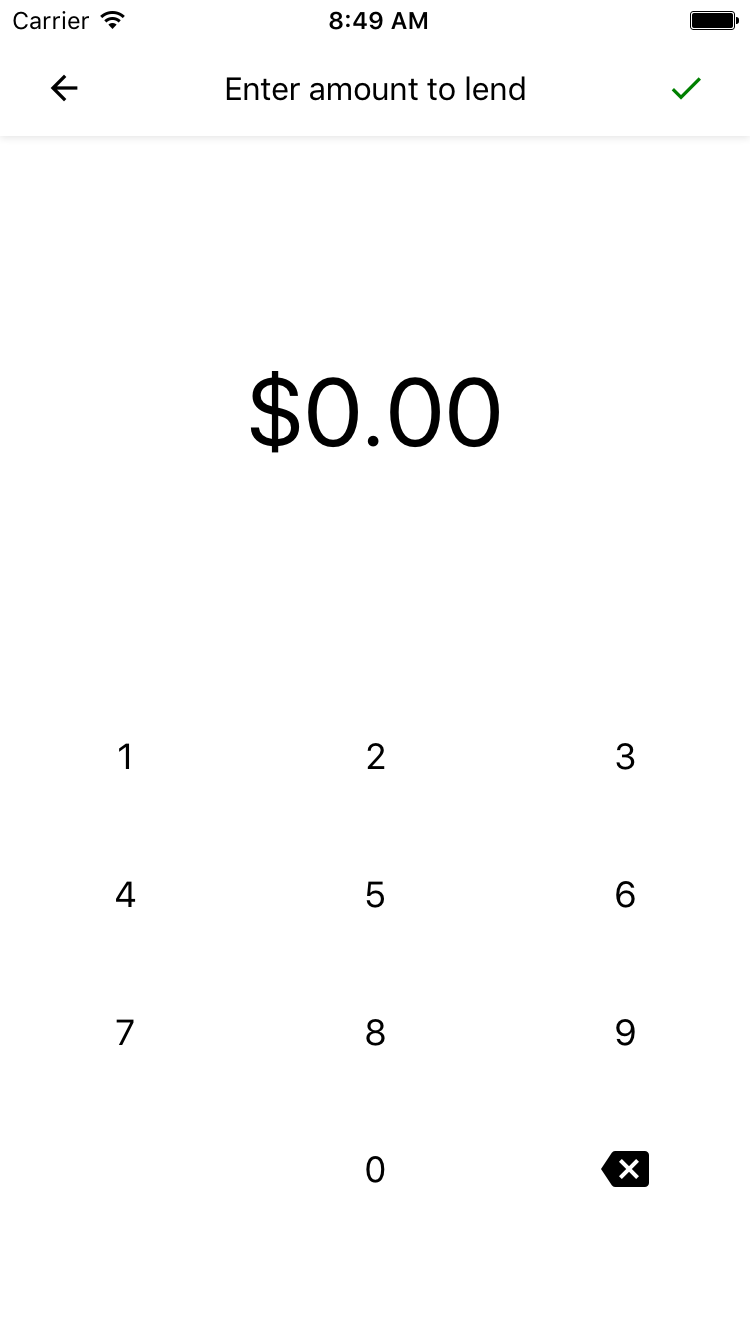Add a 6 to the amount
750x1334 pixels.
[625, 894]
